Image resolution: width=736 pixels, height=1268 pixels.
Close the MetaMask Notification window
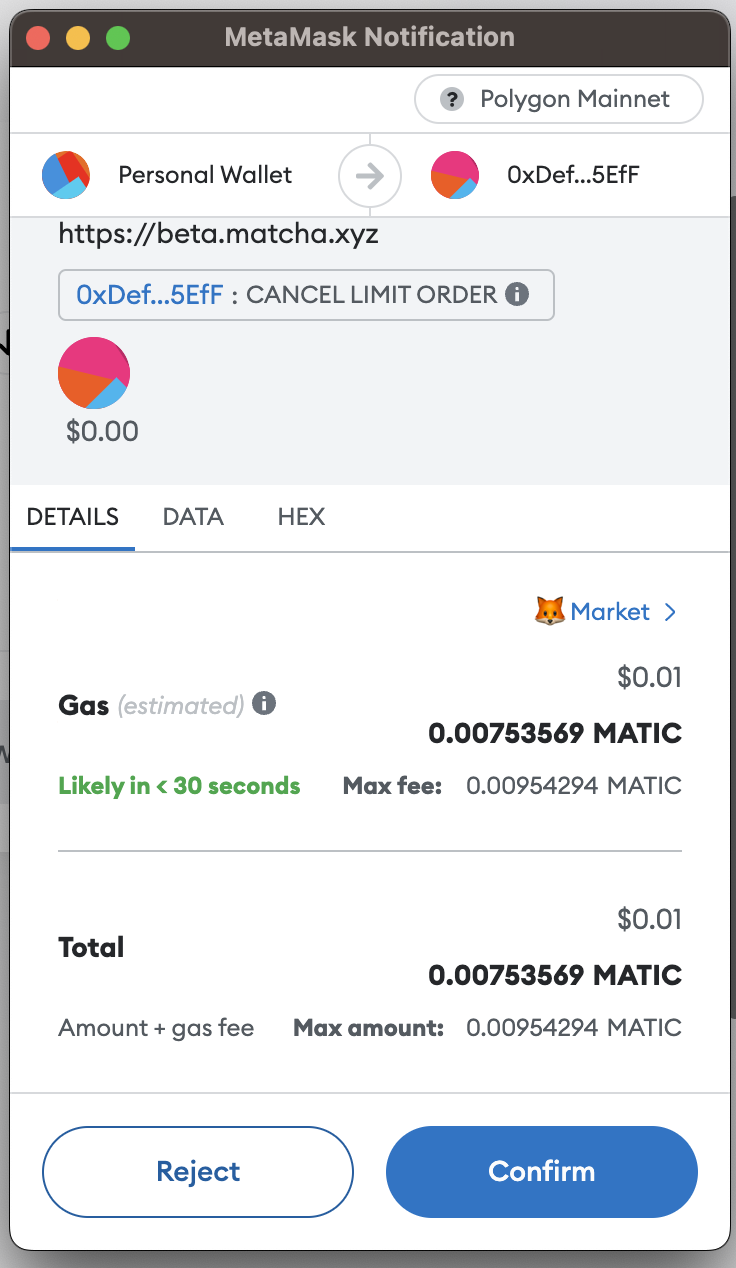click(38, 39)
